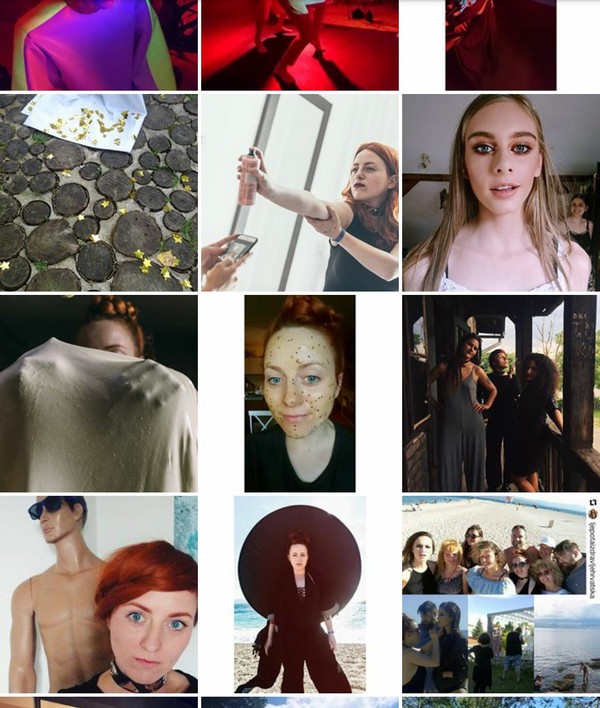The image size is (600, 708).
Task: Open the photo of woman holding spray bottle
Action: [x=299, y=192]
